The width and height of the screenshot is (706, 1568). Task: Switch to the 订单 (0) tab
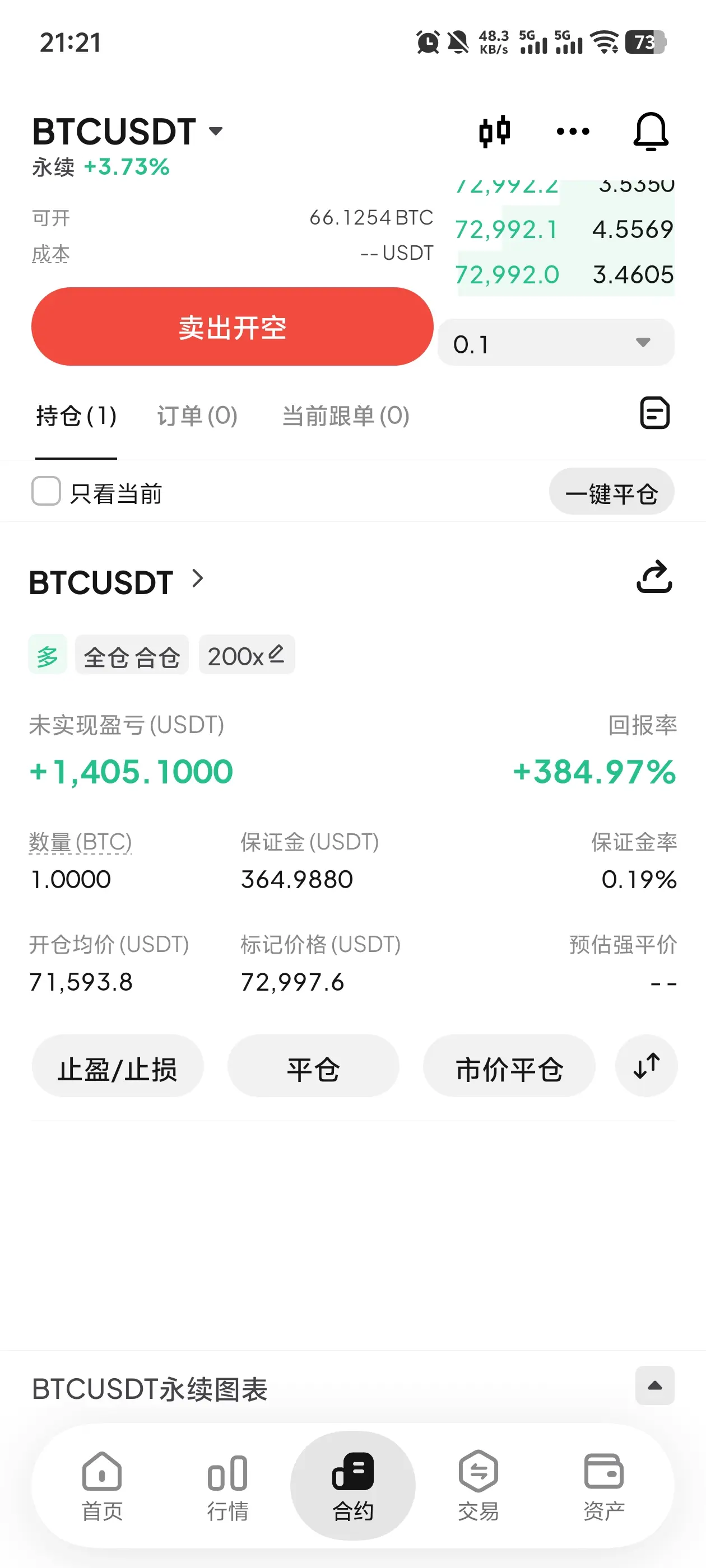tap(197, 416)
